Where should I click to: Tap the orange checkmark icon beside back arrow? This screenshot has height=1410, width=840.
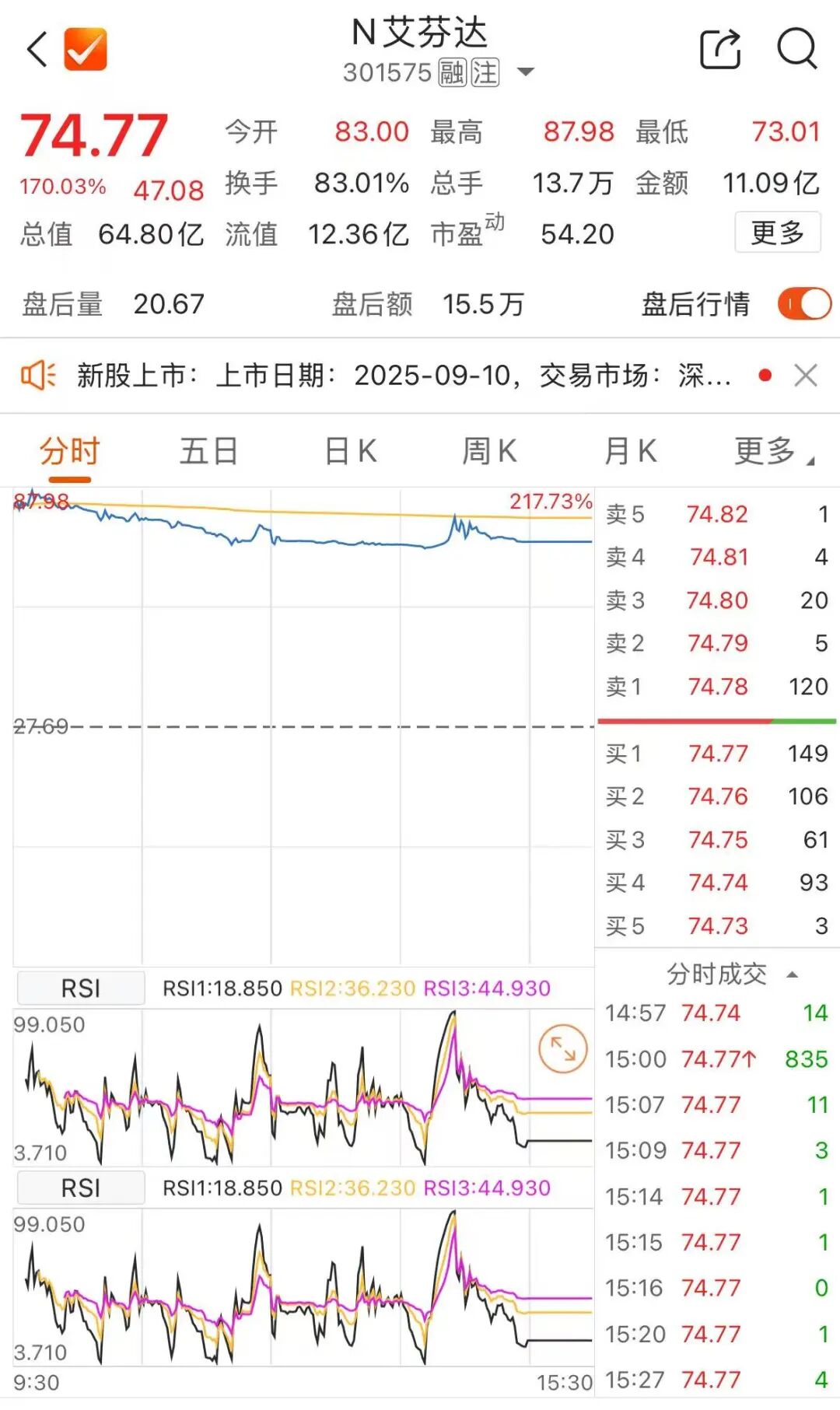click(x=86, y=49)
